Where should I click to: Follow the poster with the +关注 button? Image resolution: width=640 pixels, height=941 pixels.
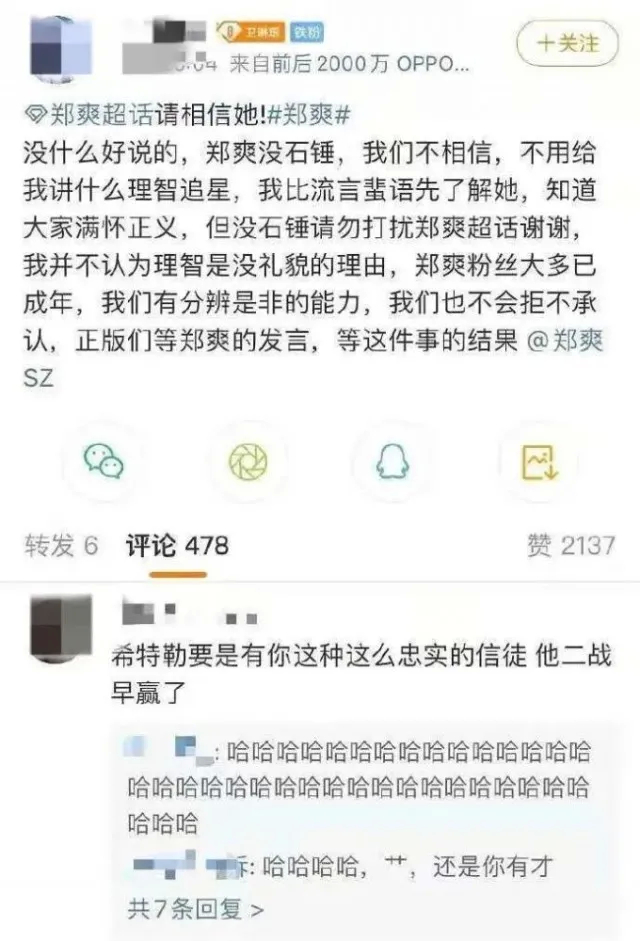[567, 44]
